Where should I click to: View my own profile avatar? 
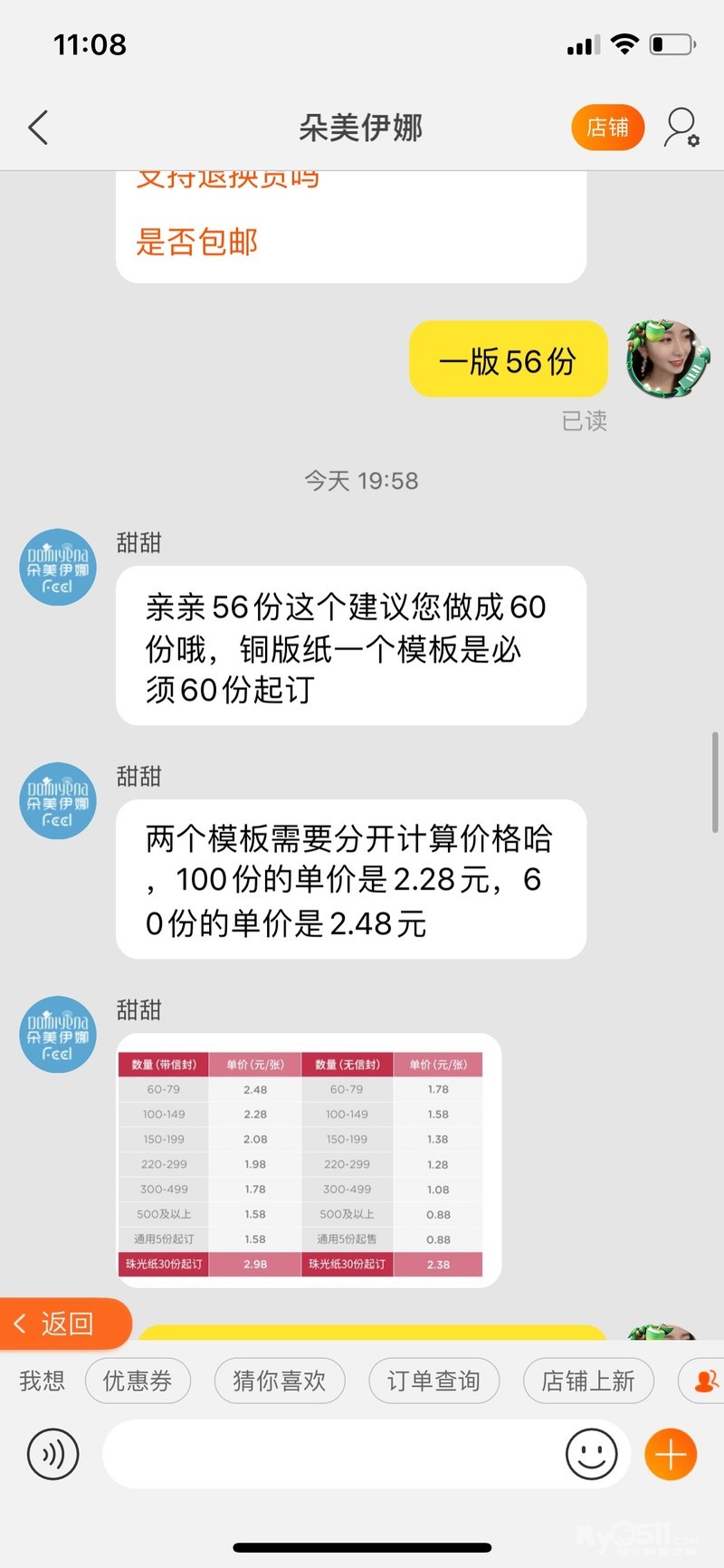click(x=667, y=359)
